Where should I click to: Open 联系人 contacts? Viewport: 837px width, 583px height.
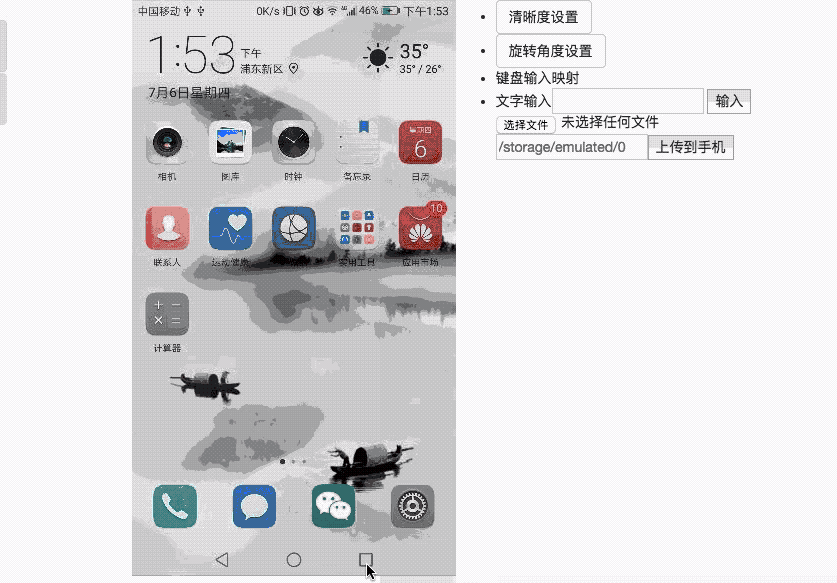pyautogui.click(x=167, y=229)
